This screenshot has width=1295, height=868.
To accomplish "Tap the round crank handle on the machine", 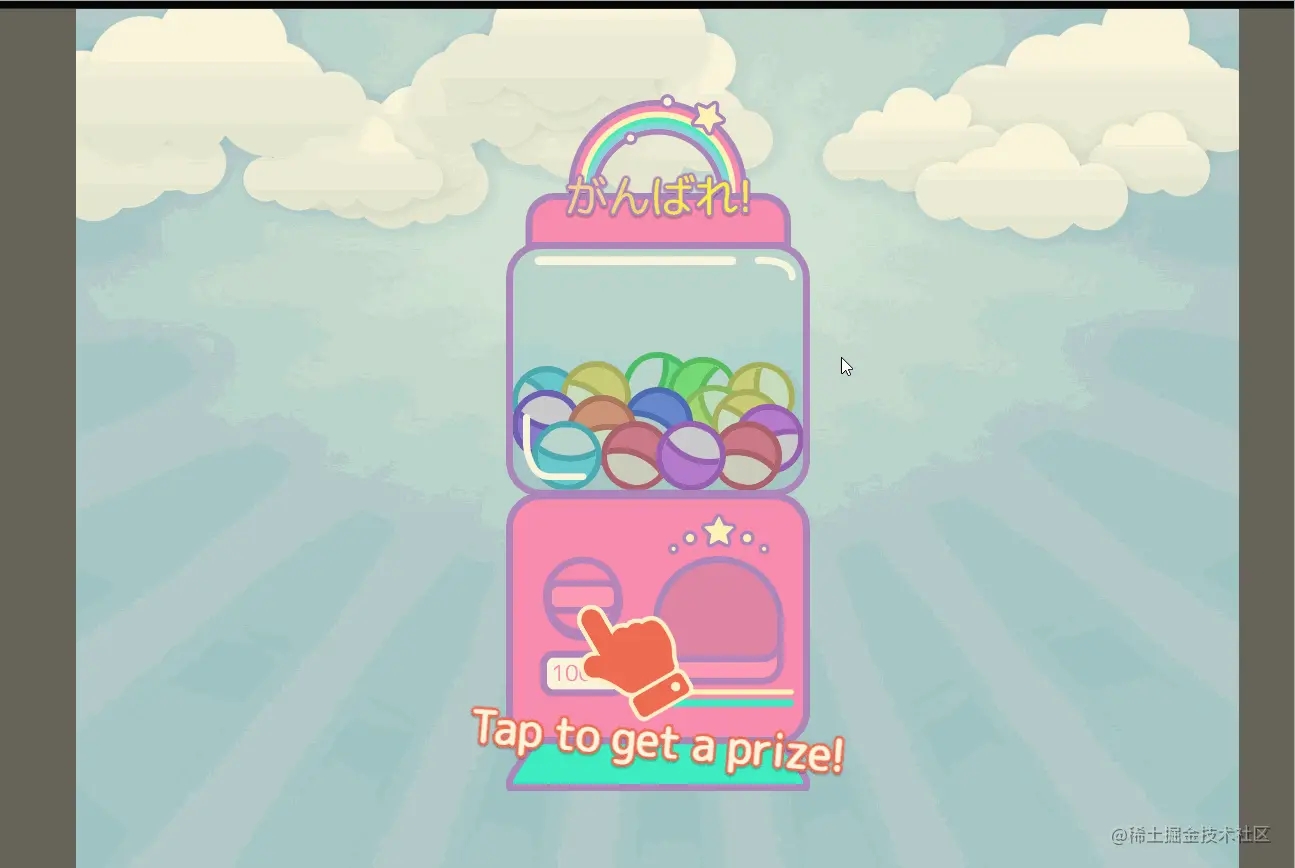I will [x=581, y=595].
